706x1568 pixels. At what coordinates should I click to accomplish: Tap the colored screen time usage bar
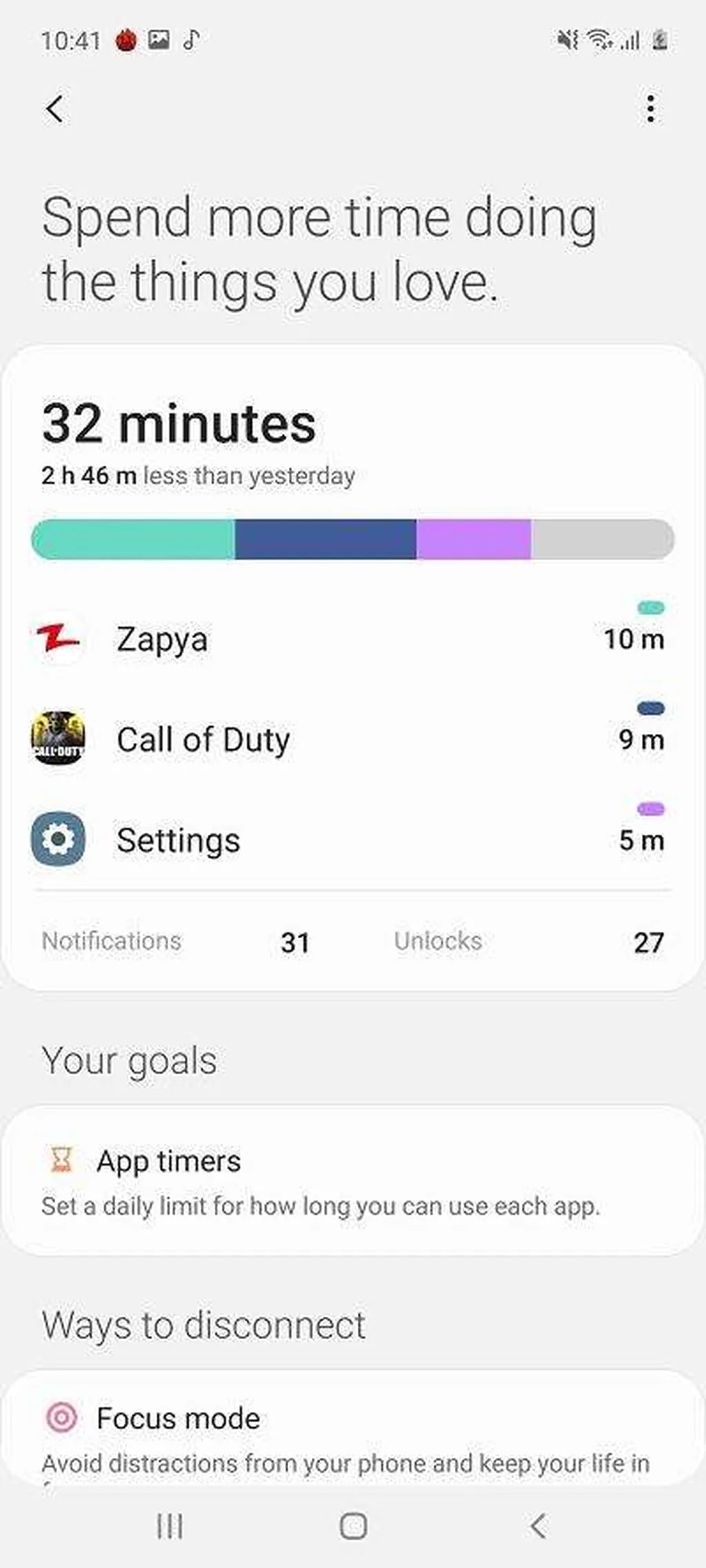pyautogui.click(x=352, y=539)
